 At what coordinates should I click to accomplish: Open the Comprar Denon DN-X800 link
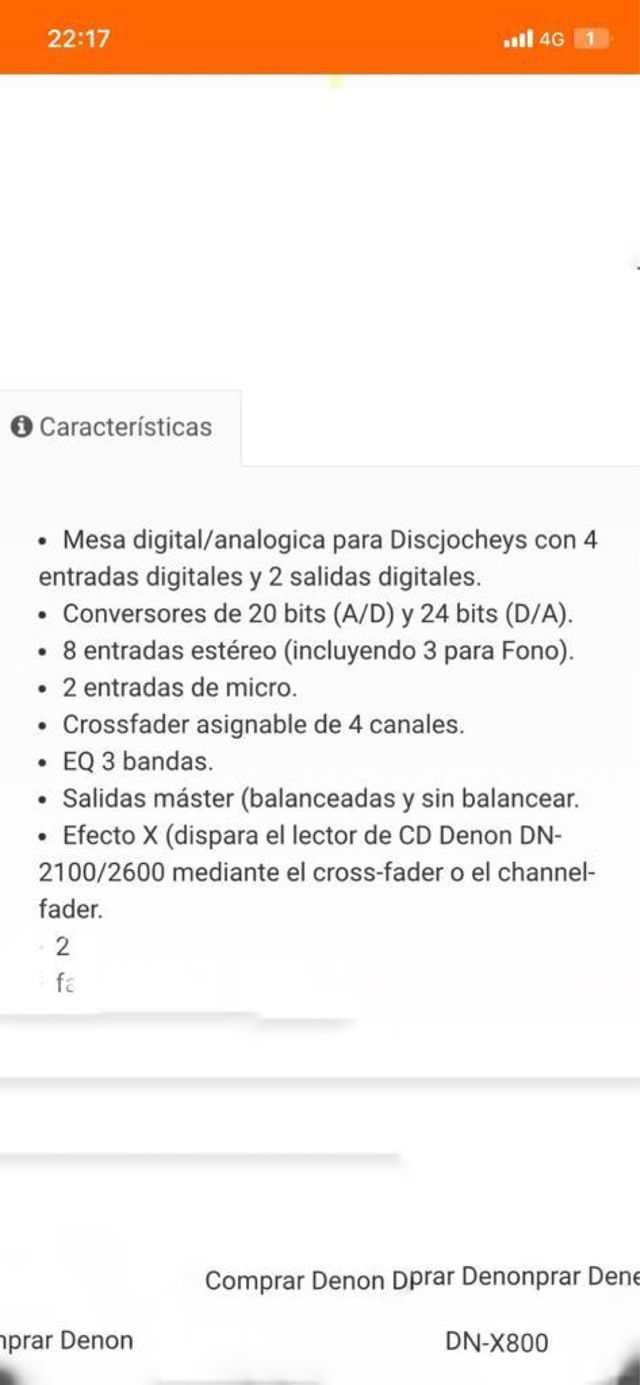497,1342
